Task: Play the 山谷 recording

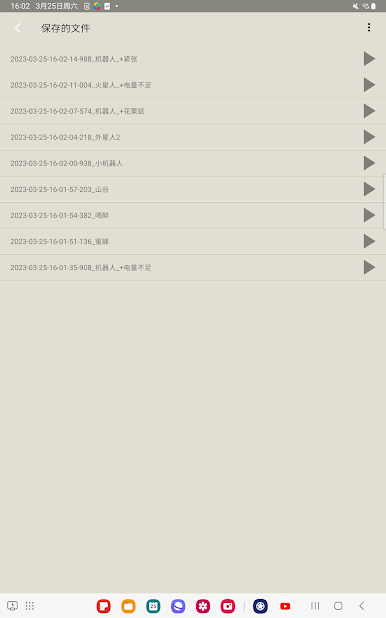Action: (369, 189)
